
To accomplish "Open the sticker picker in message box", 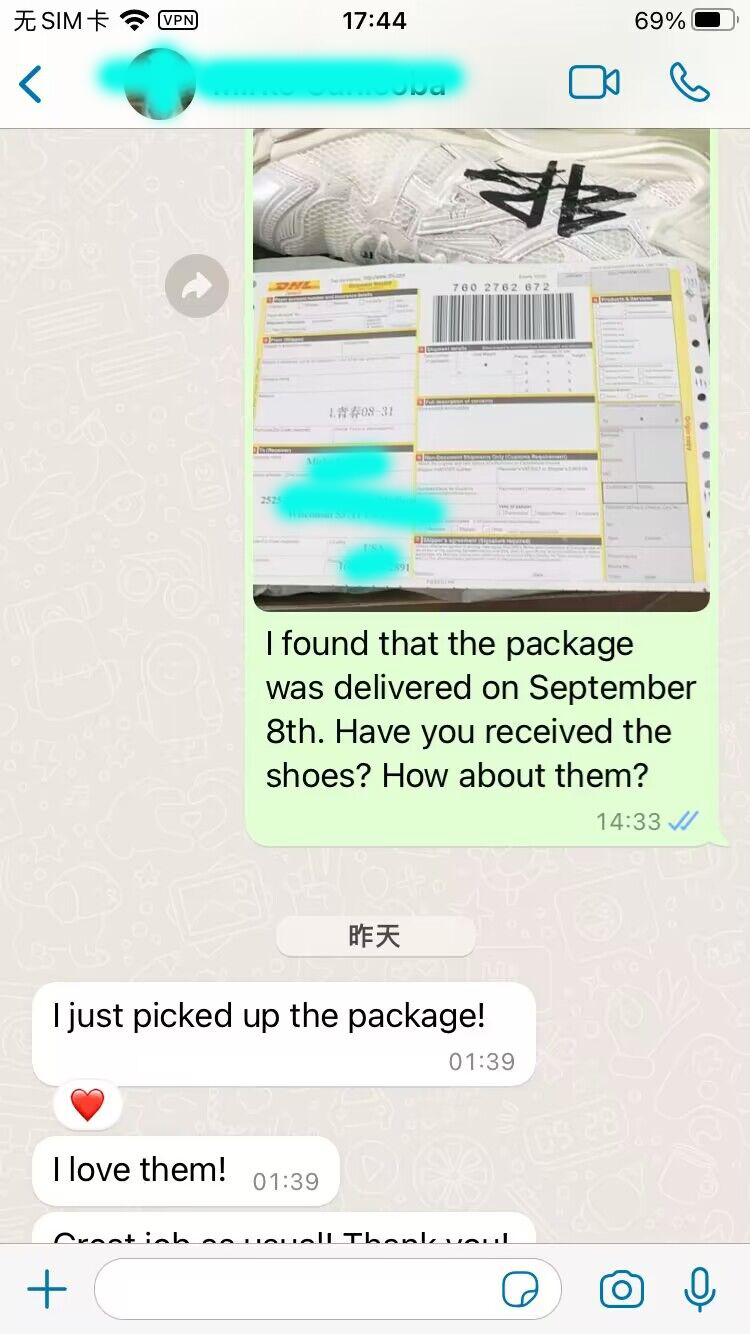I will (x=520, y=1290).
